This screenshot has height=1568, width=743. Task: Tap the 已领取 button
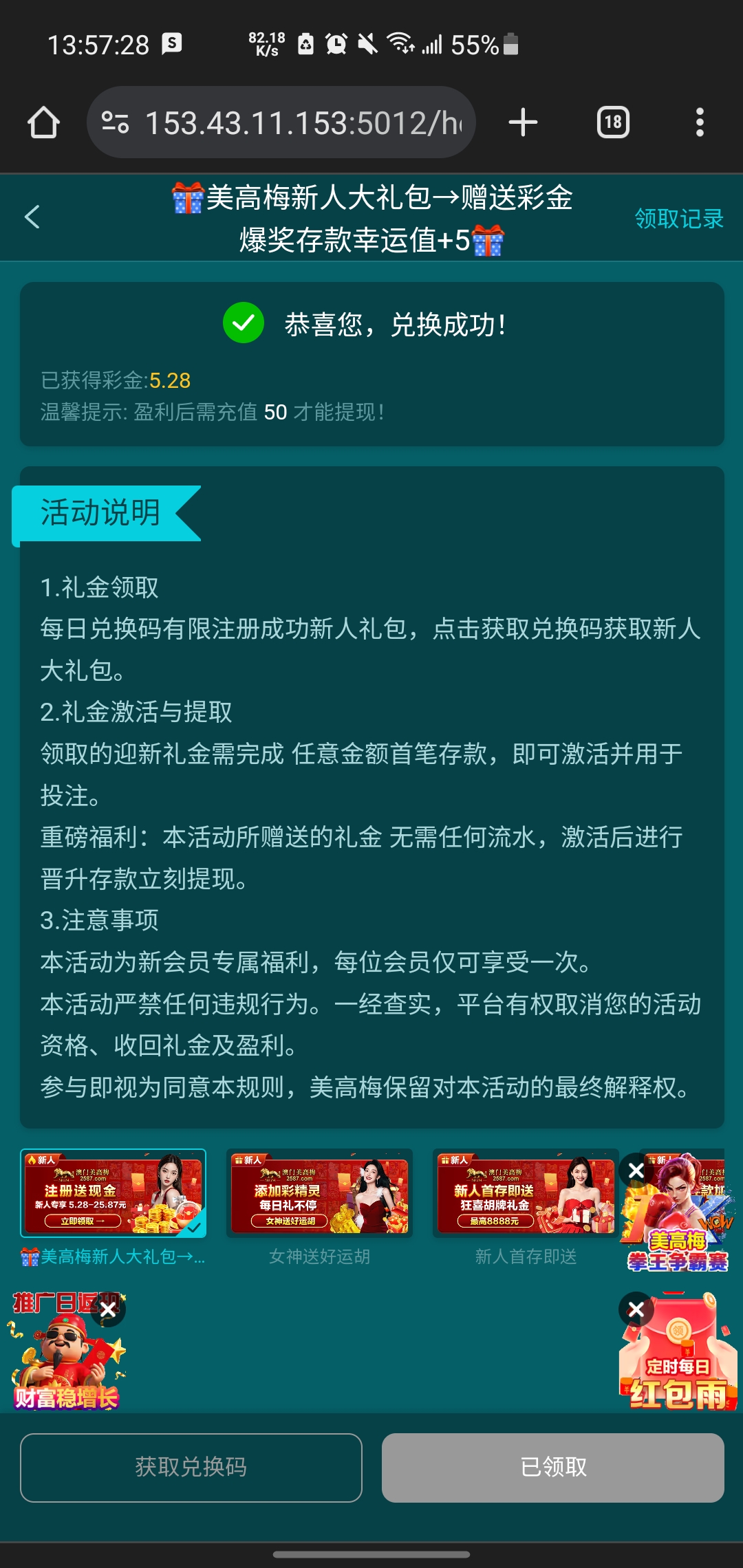tap(553, 1467)
